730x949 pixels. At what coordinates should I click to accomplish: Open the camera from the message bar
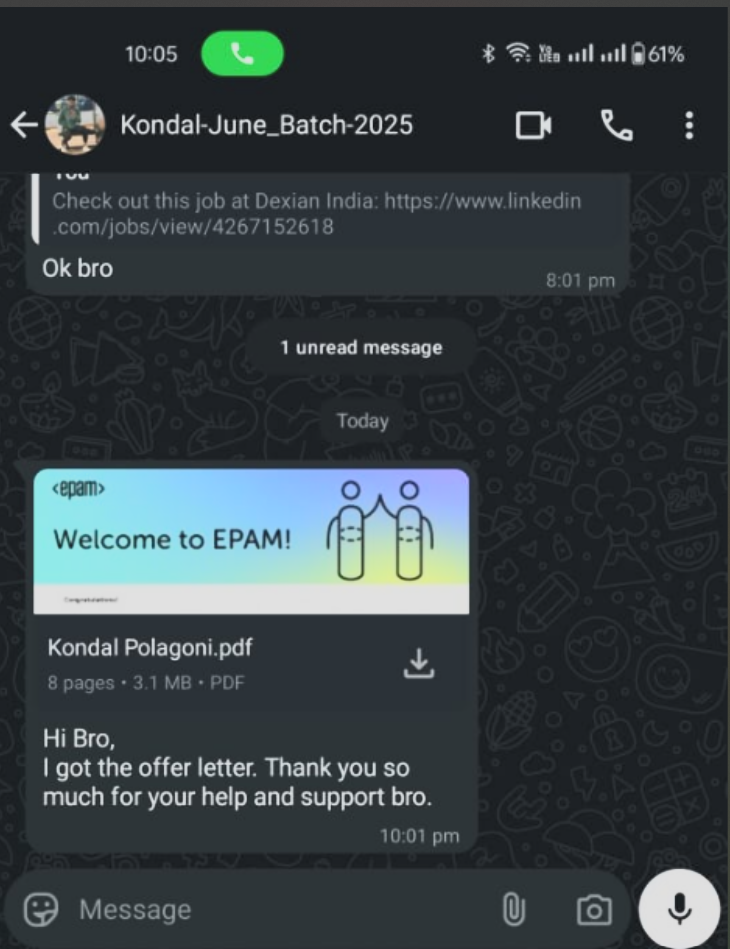pos(593,909)
